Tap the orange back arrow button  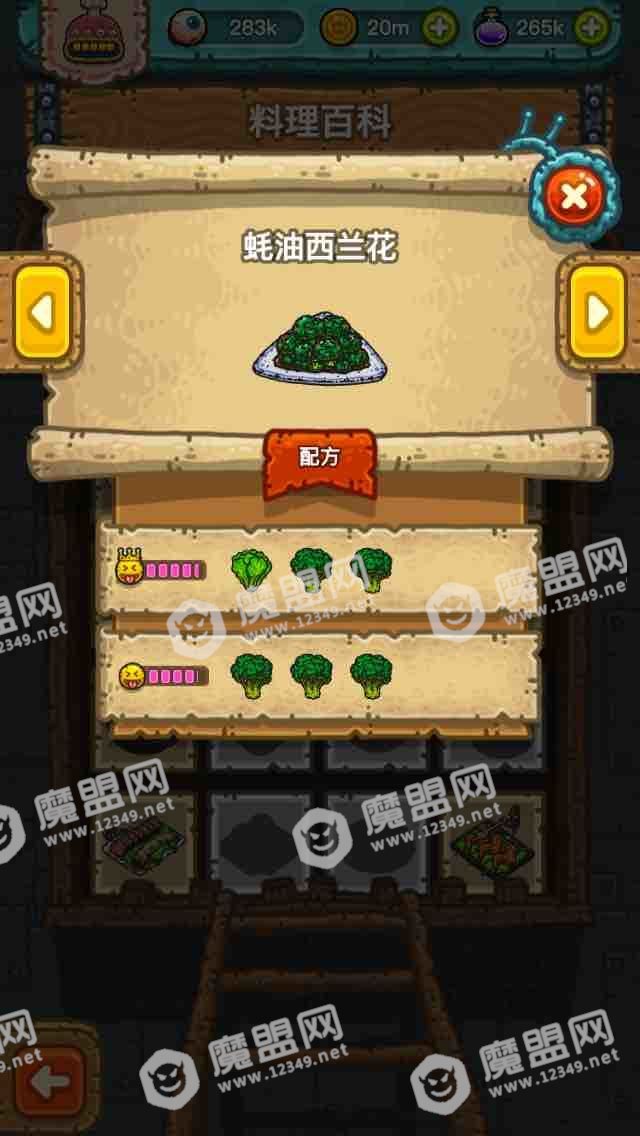[x=48, y=1081]
